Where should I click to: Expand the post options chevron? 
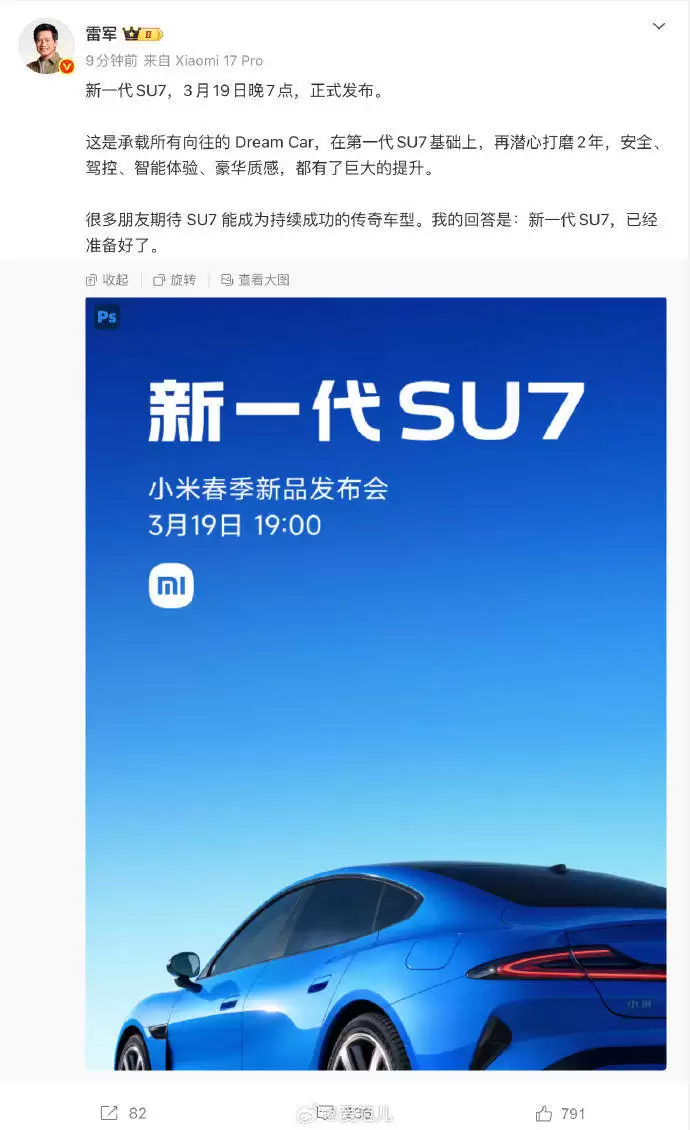[x=658, y=27]
